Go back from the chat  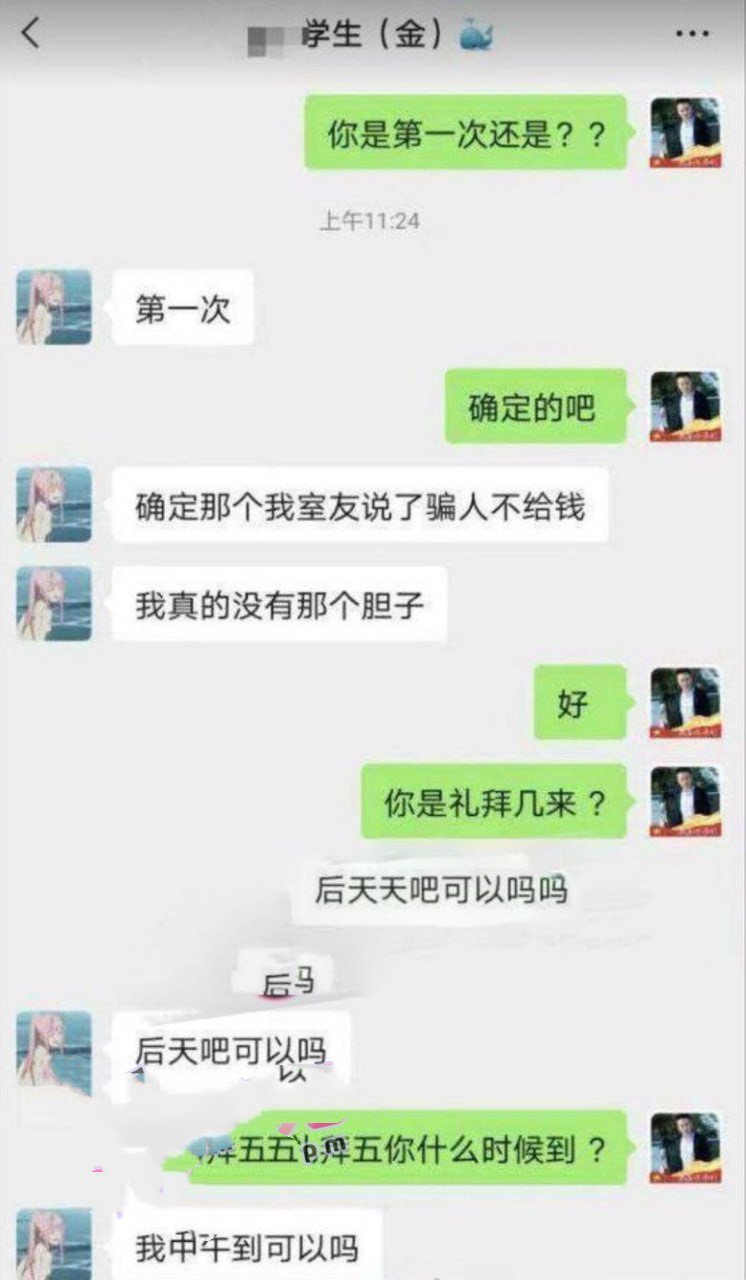tap(32, 34)
